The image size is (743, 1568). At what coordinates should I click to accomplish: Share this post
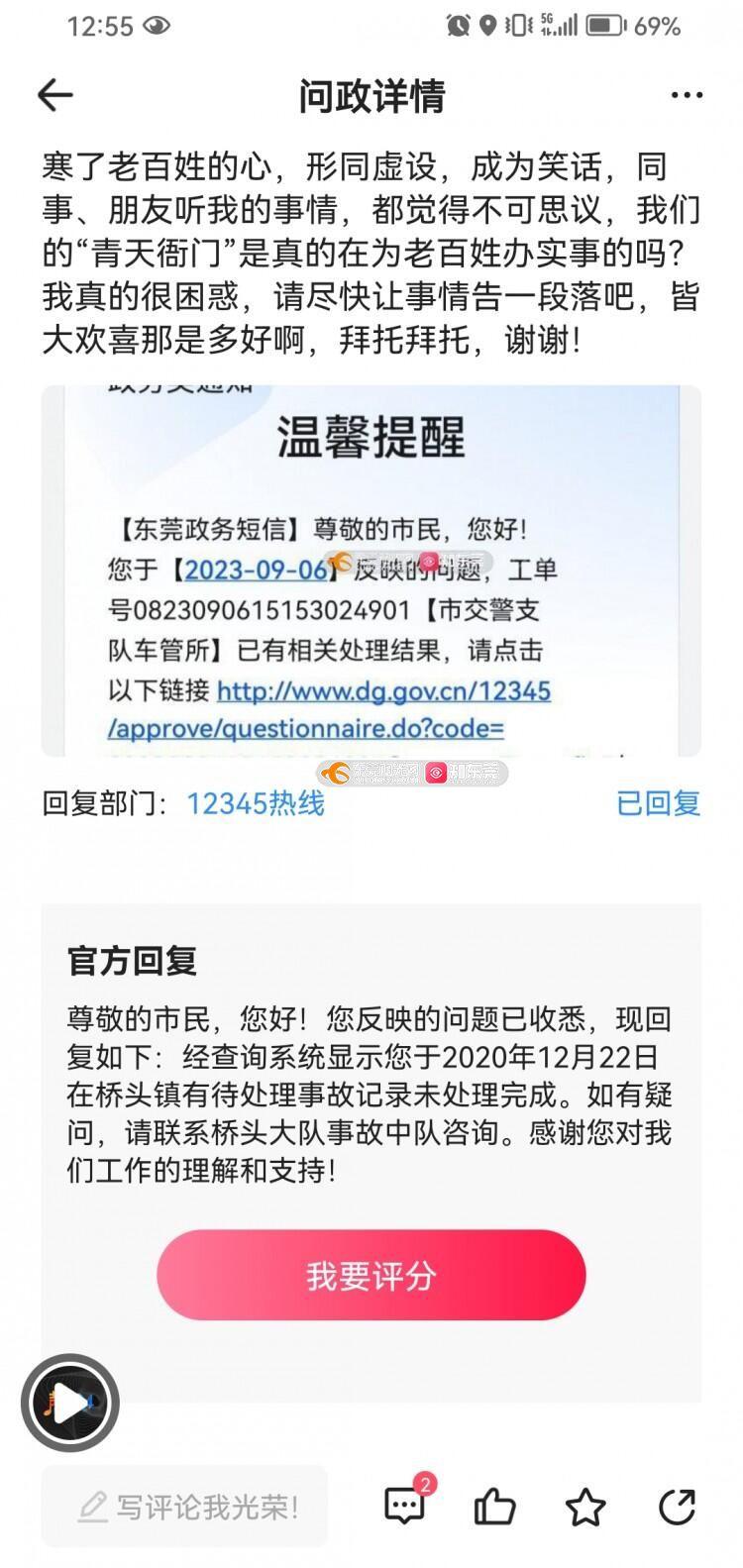[x=678, y=1507]
